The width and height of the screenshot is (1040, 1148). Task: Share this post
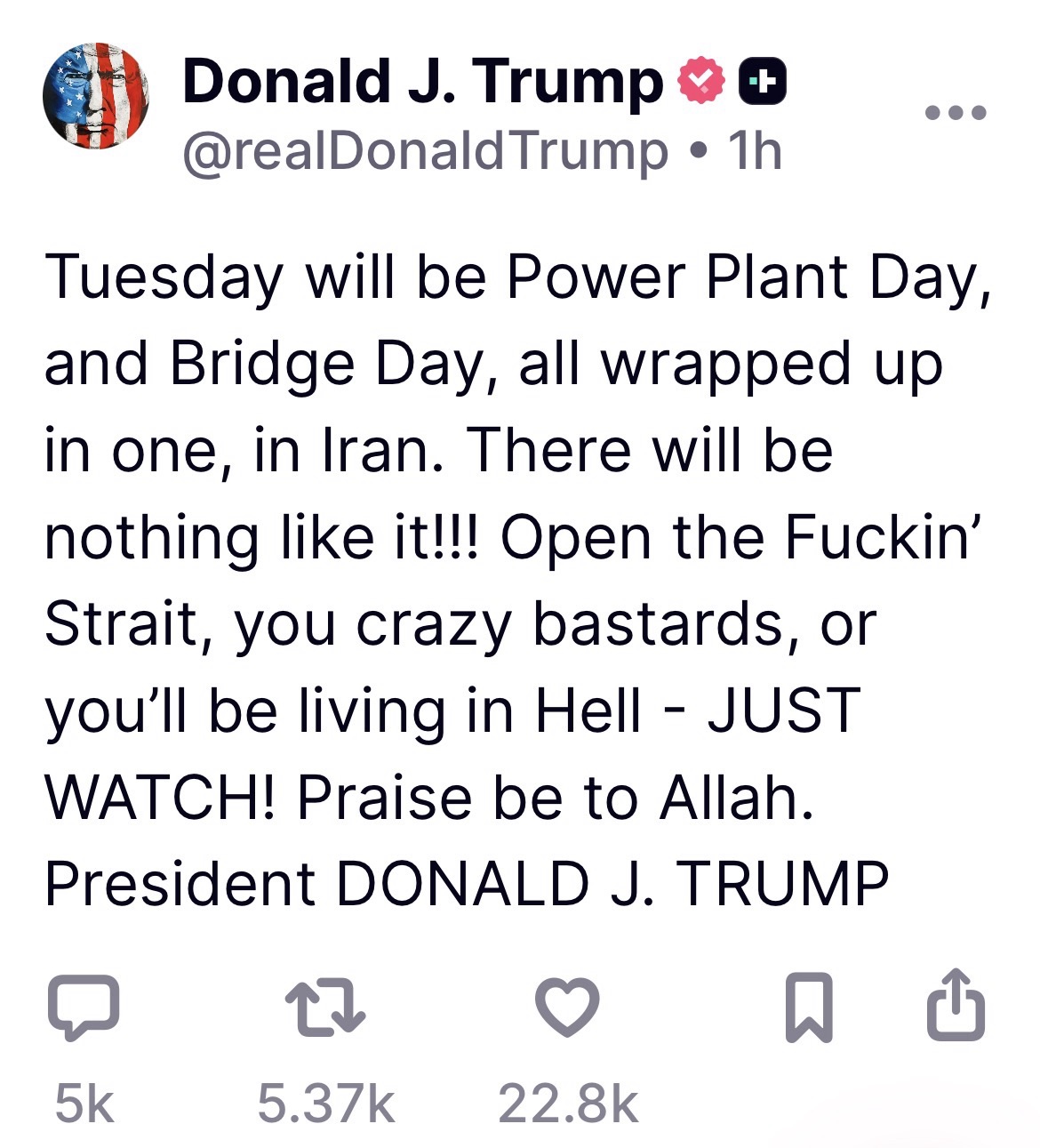pyautogui.click(x=956, y=1005)
